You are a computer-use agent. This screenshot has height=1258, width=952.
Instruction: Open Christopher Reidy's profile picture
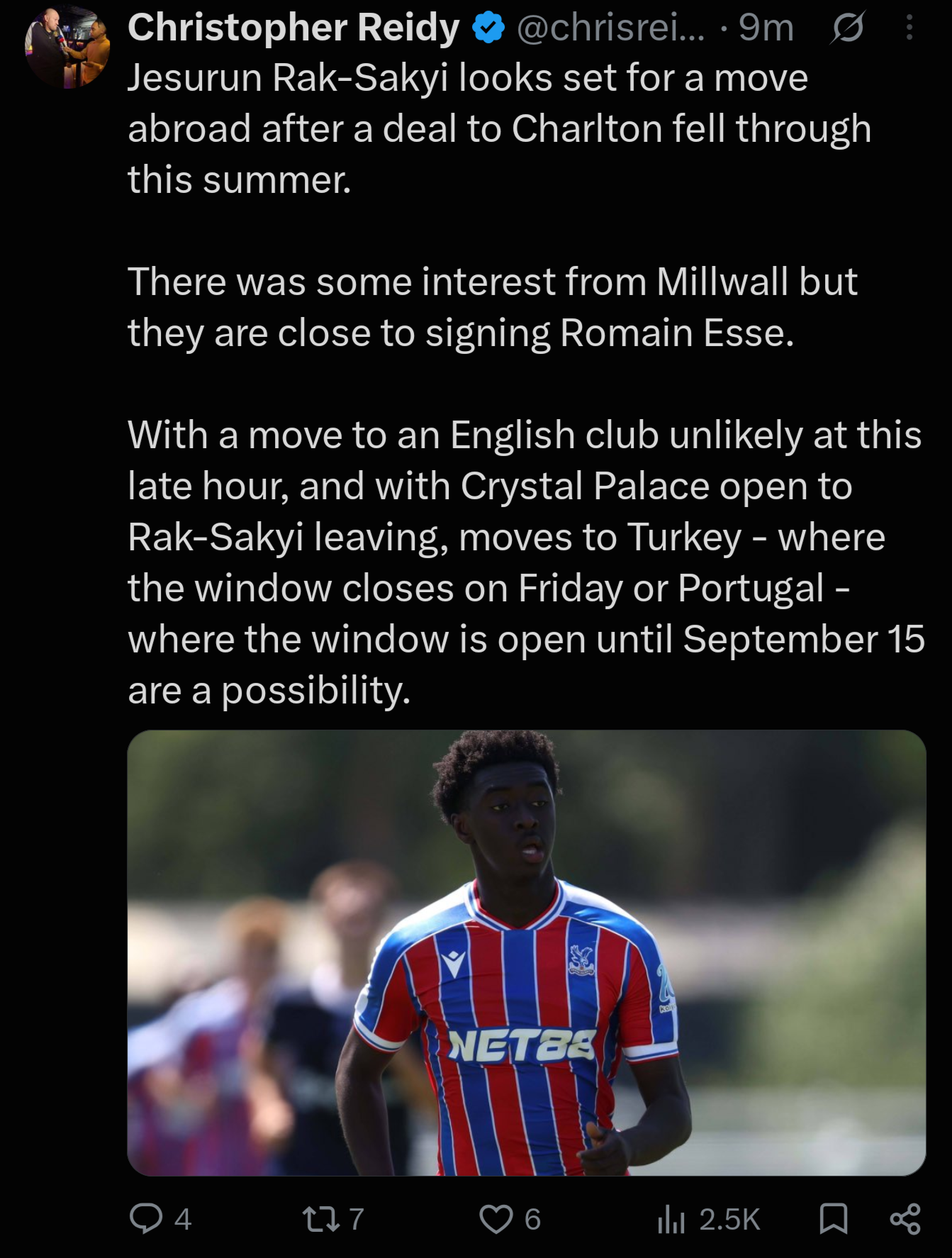(67, 47)
